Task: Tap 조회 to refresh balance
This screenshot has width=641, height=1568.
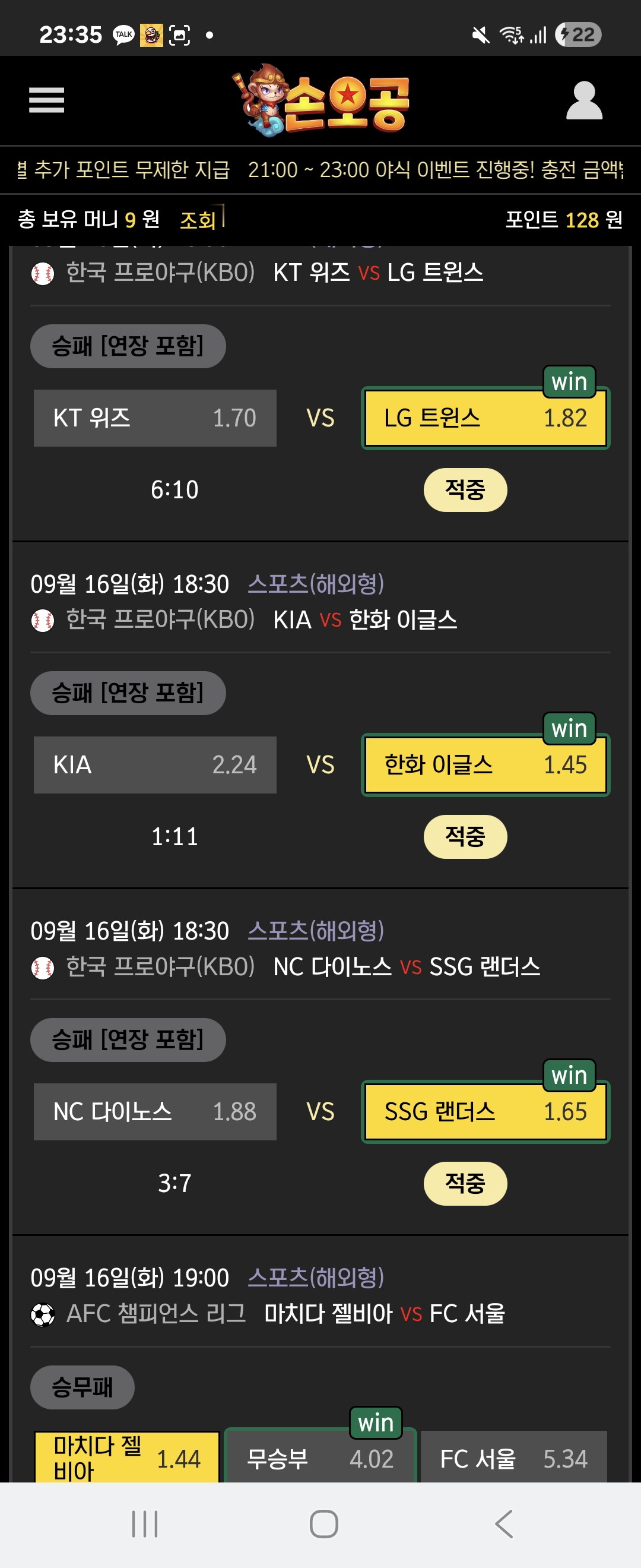Action: [x=198, y=220]
